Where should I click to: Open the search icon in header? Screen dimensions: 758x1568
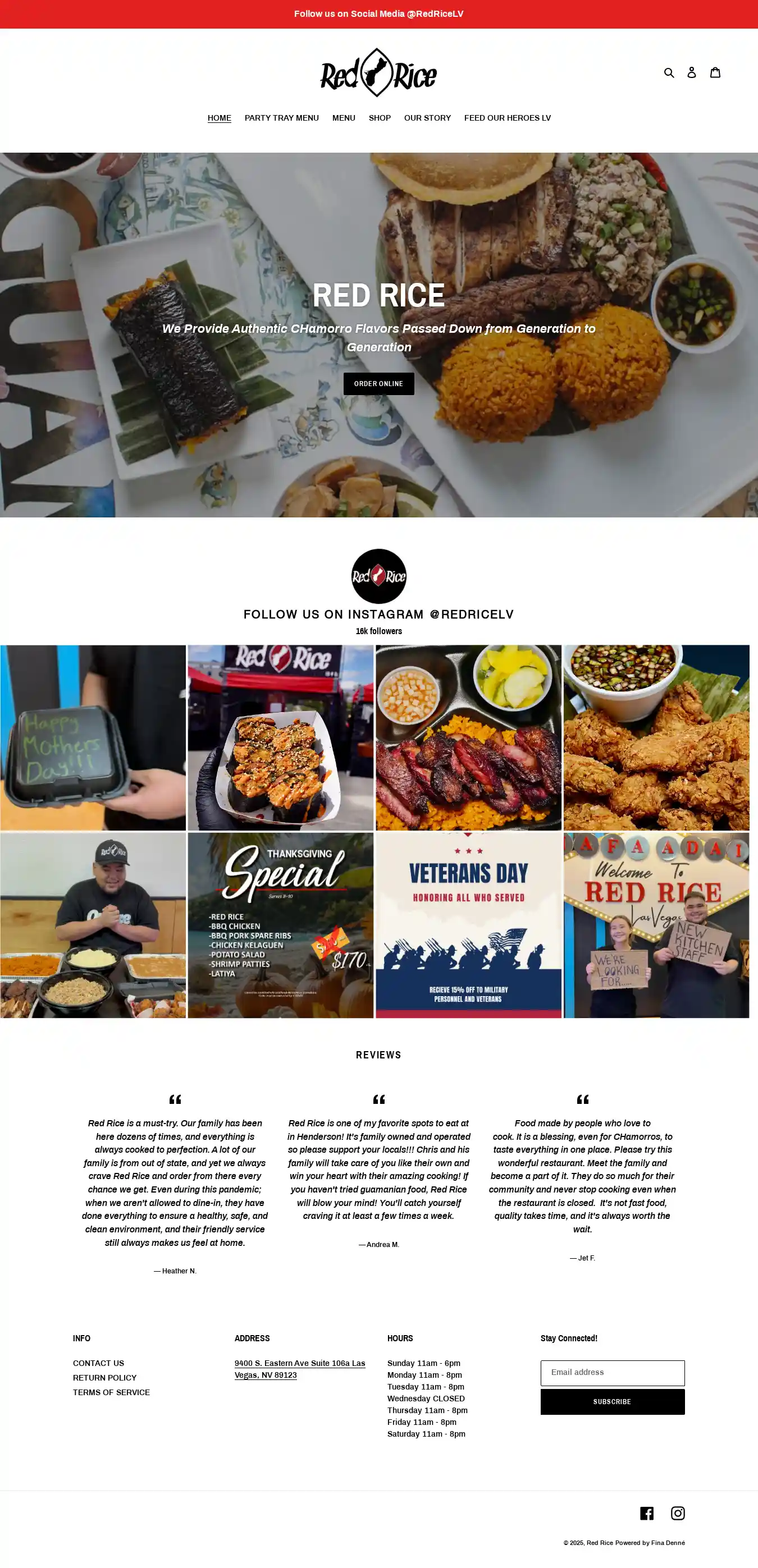point(669,72)
